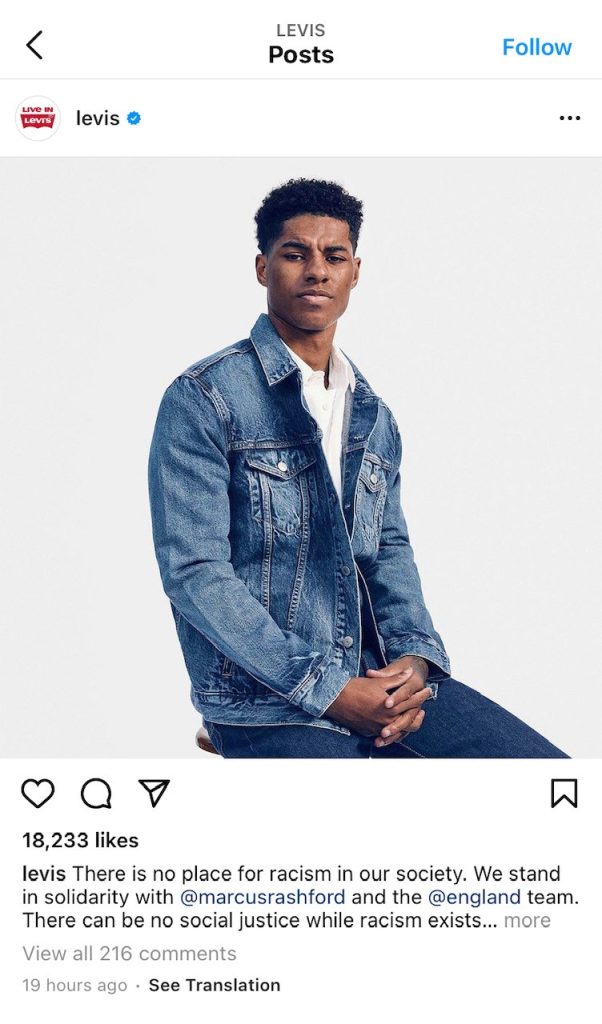The image size is (602, 1024).
Task: Open the levis username in the post header
Action: 97,118
